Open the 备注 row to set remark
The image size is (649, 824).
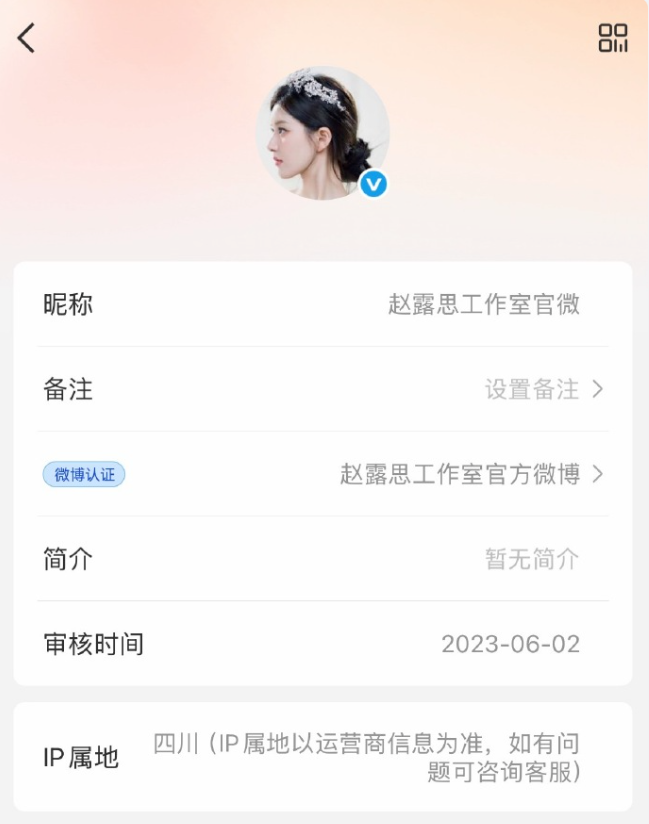[322, 389]
